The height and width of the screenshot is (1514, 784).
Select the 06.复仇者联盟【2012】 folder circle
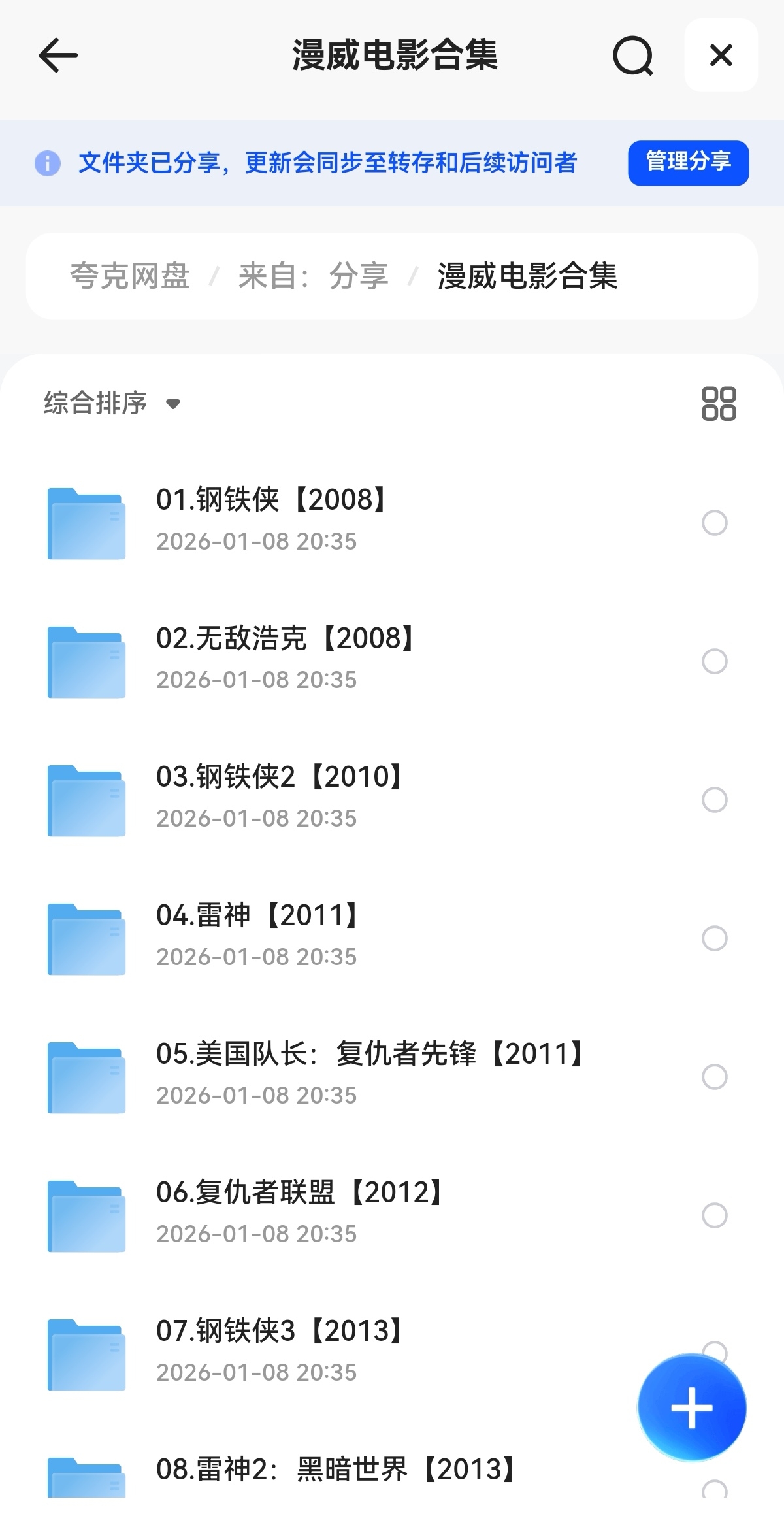coord(714,1215)
